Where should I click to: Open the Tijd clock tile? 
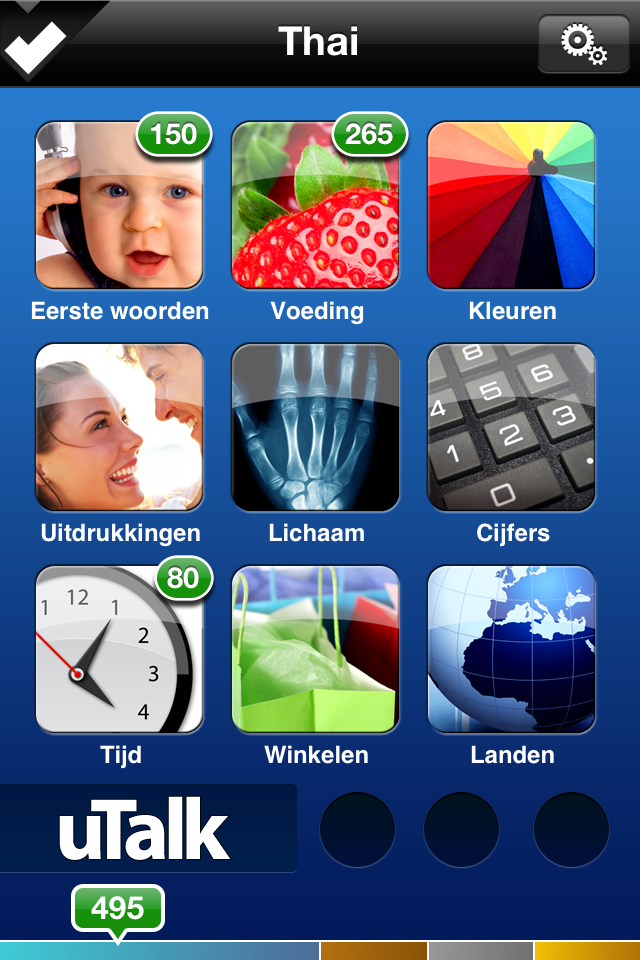(119, 649)
